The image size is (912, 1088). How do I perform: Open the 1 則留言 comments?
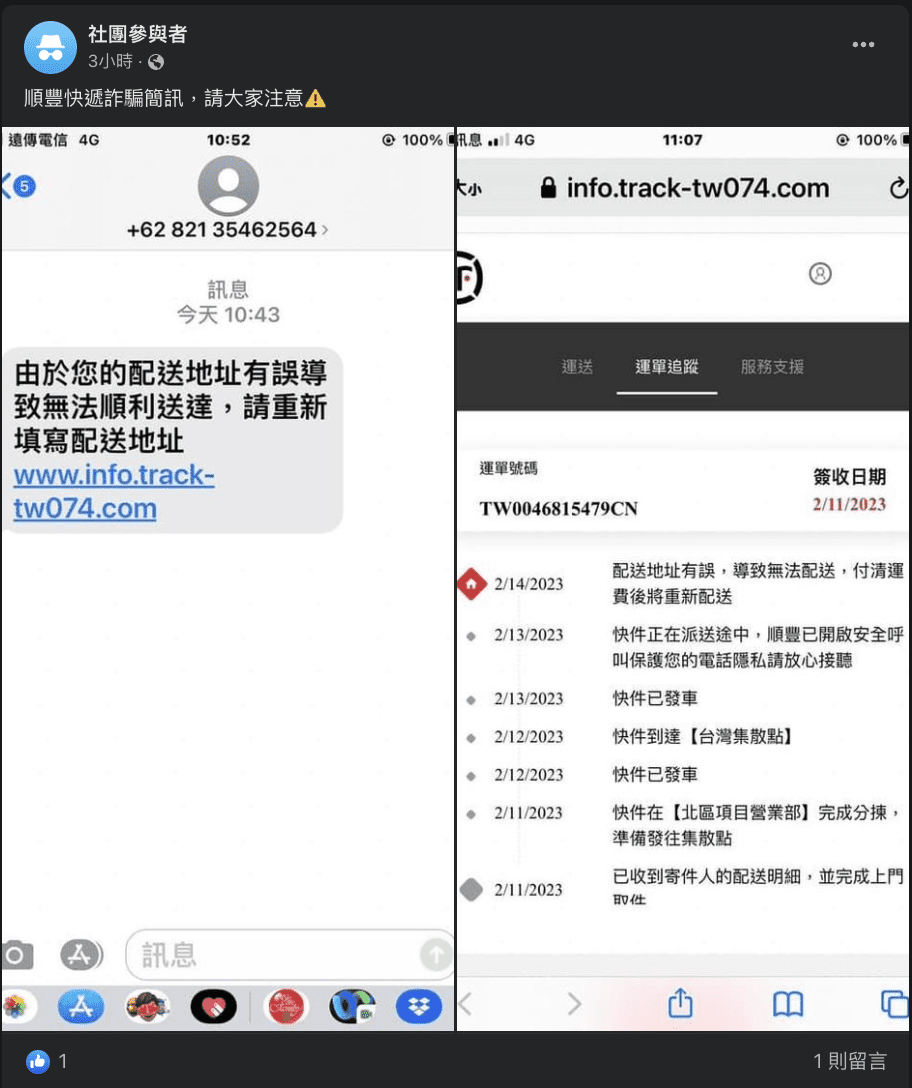click(850, 1061)
